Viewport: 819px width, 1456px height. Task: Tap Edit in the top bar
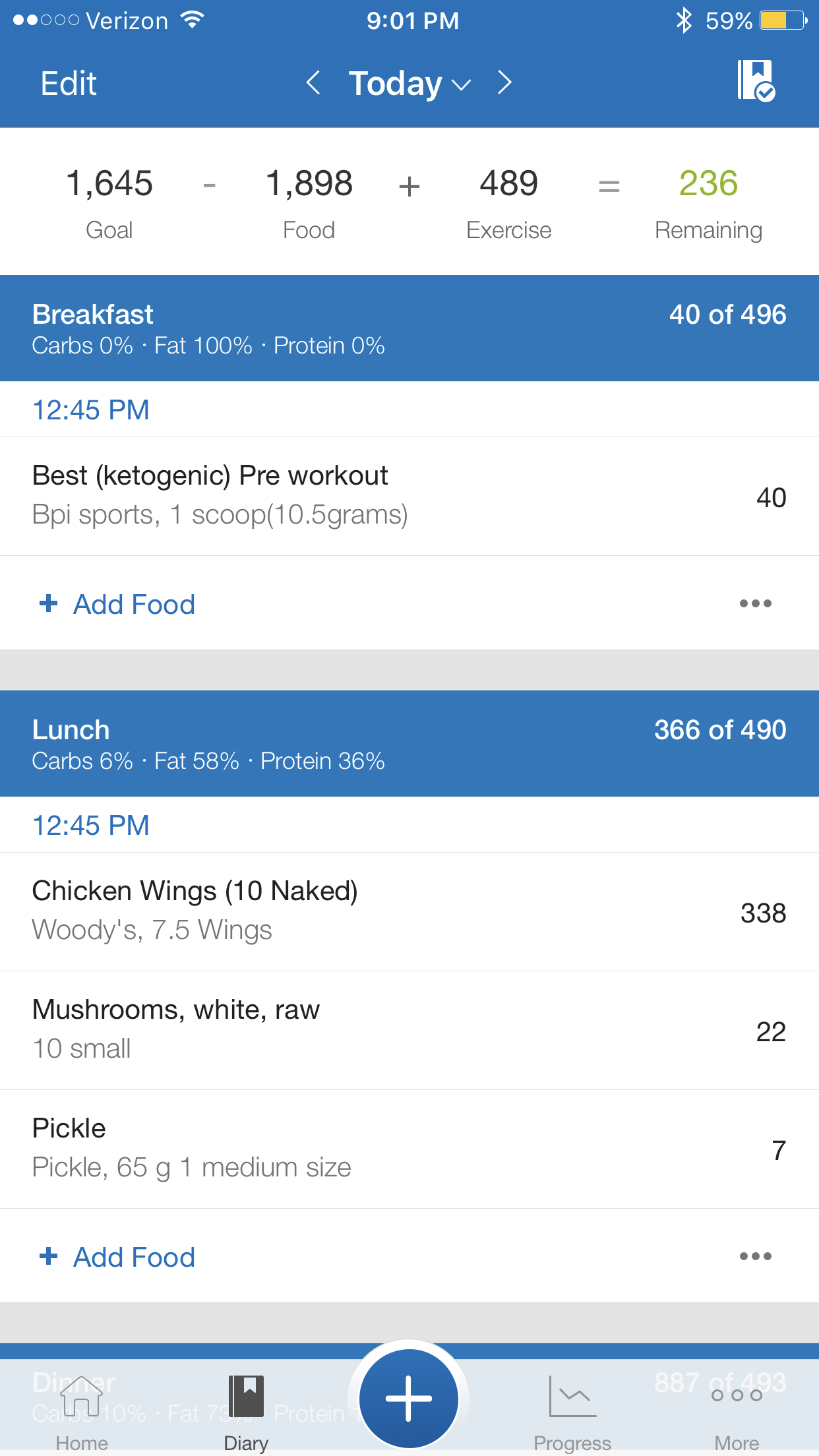click(69, 84)
